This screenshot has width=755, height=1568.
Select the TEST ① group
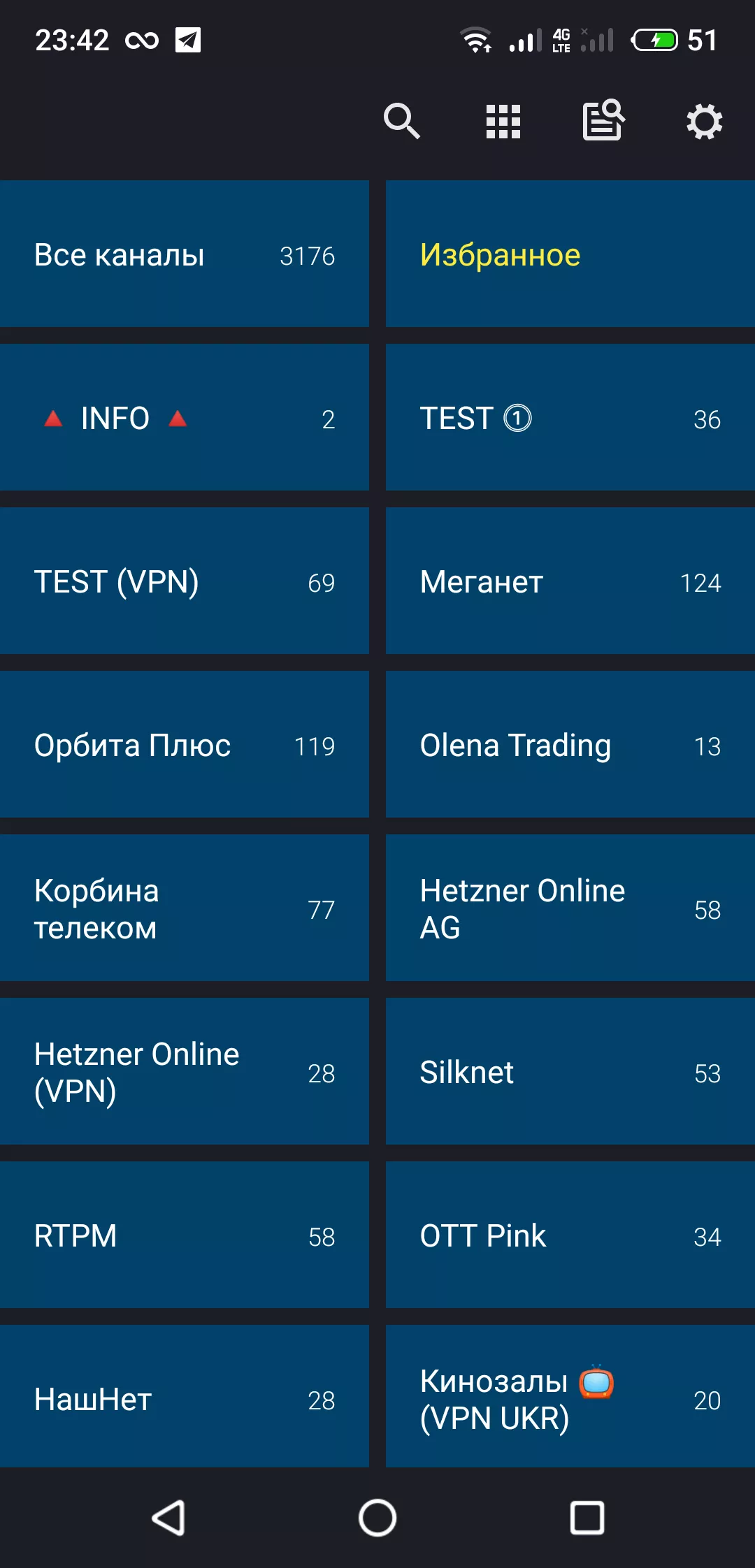pyautogui.click(x=570, y=417)
